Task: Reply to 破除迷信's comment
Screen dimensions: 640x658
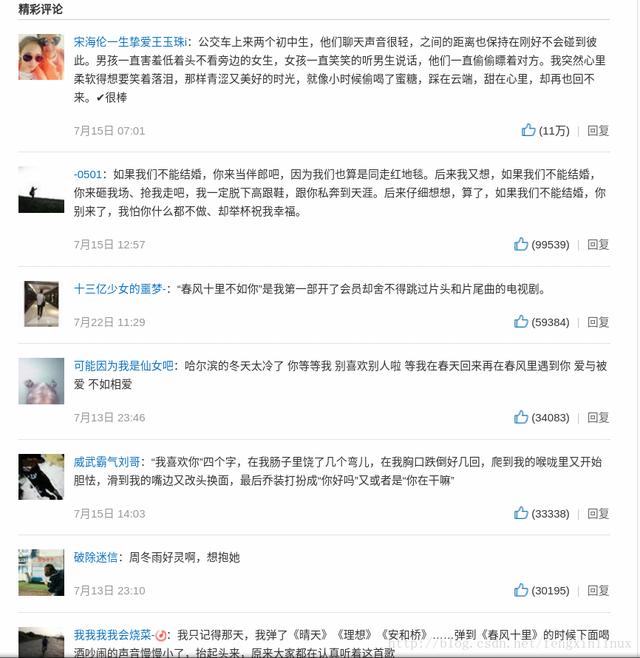Action: [598, 591]
